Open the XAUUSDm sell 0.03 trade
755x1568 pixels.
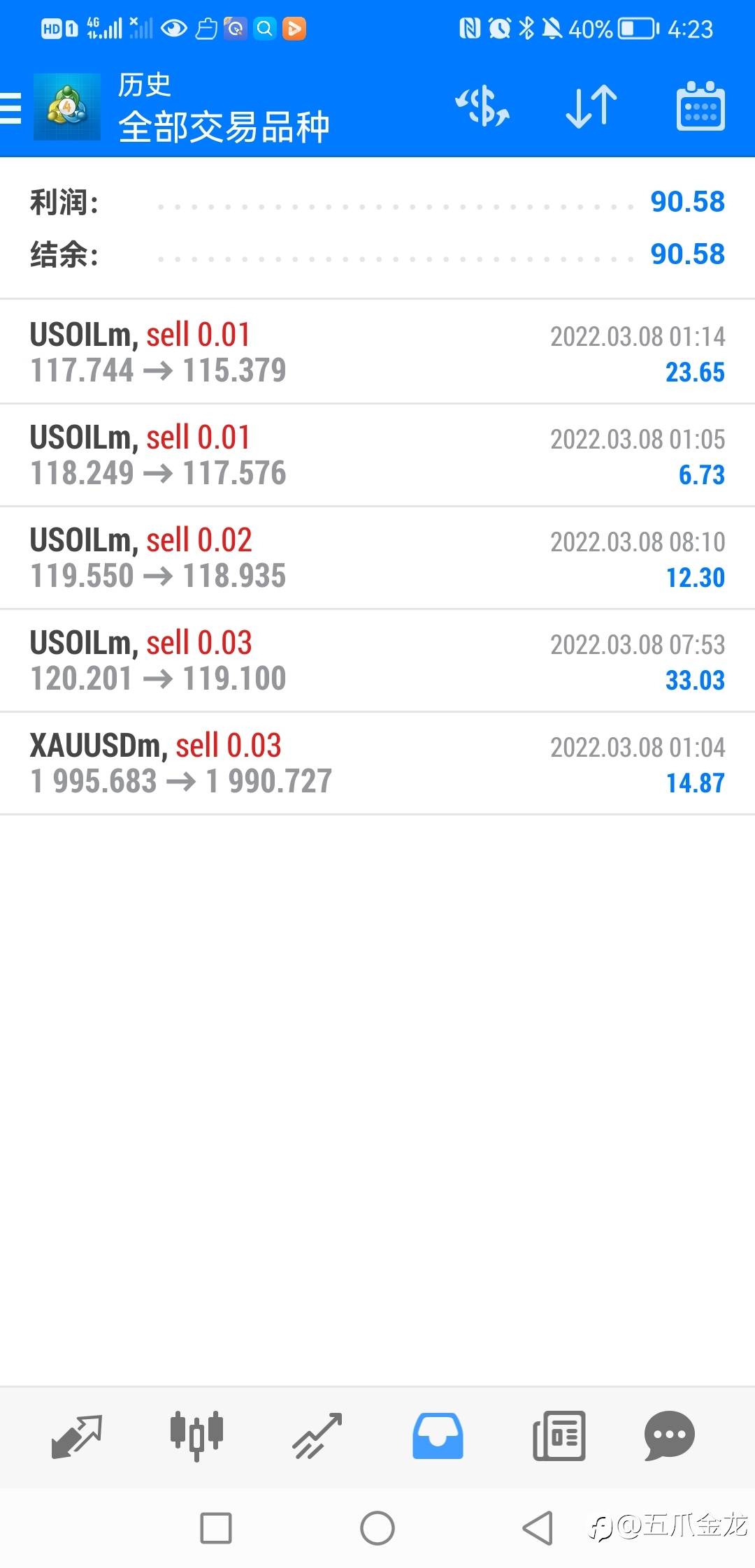[377, 763]
